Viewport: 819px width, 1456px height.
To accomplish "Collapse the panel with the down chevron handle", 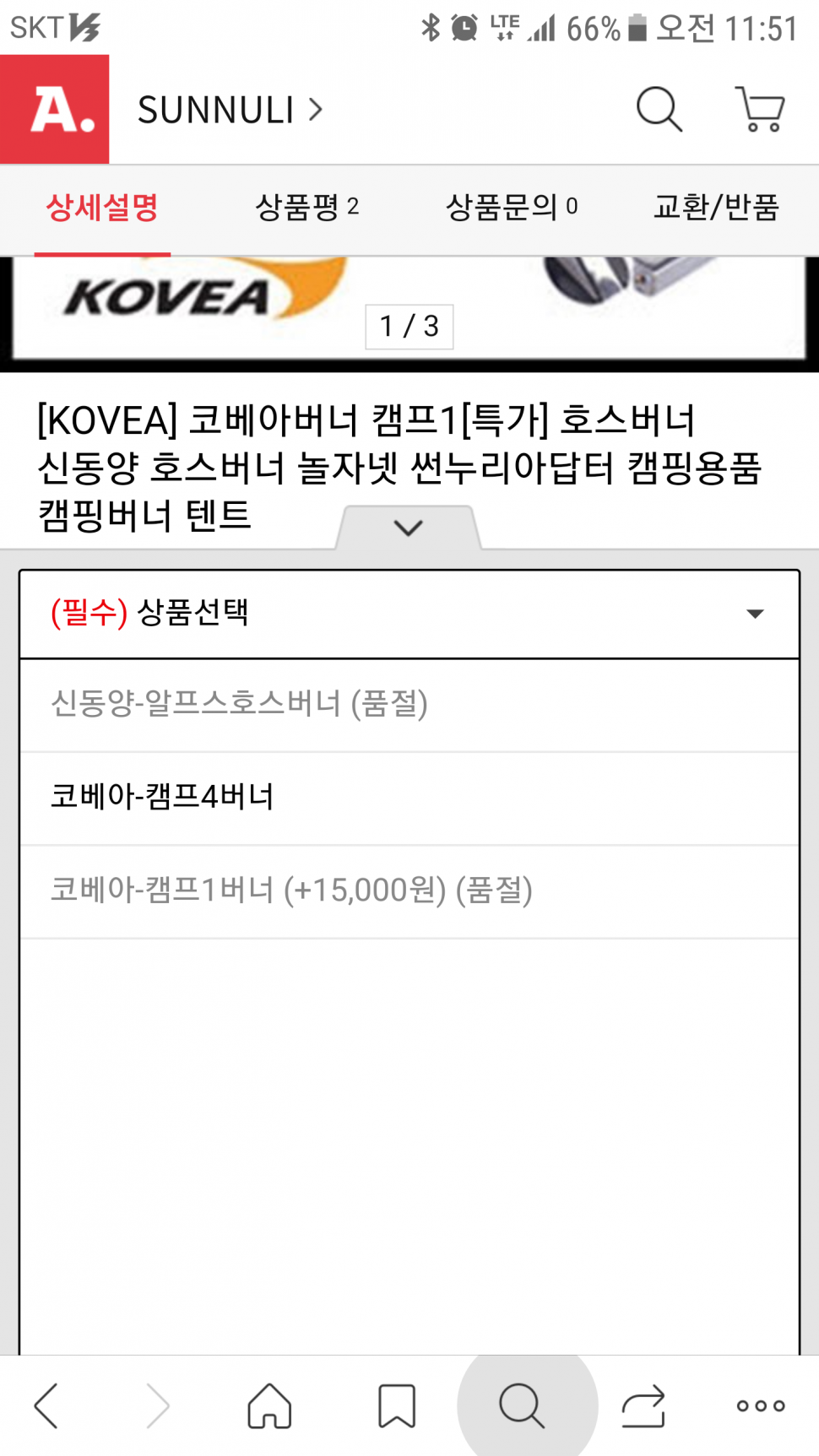I will 409,528.
